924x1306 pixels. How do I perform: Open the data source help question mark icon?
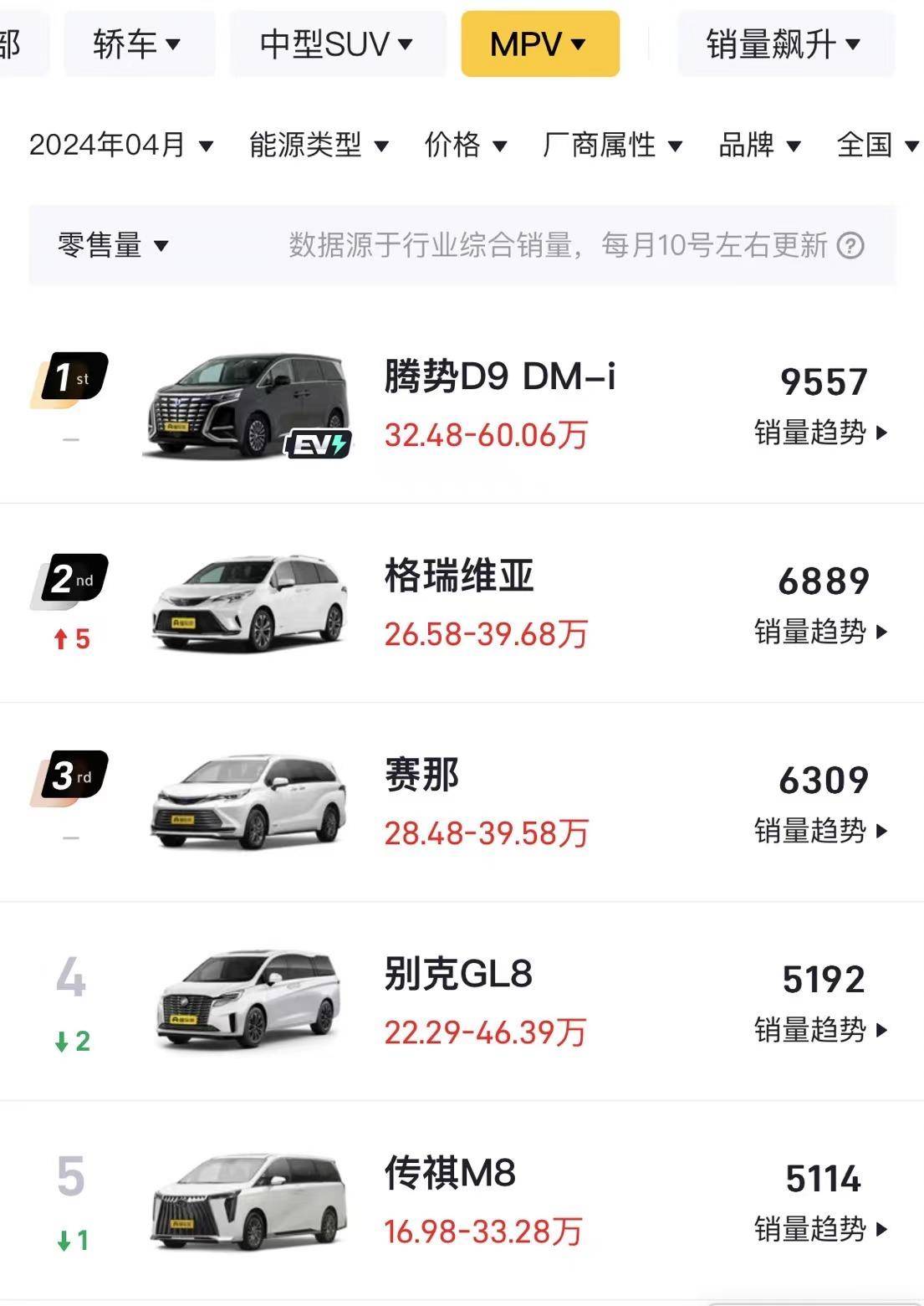point(853,247)
